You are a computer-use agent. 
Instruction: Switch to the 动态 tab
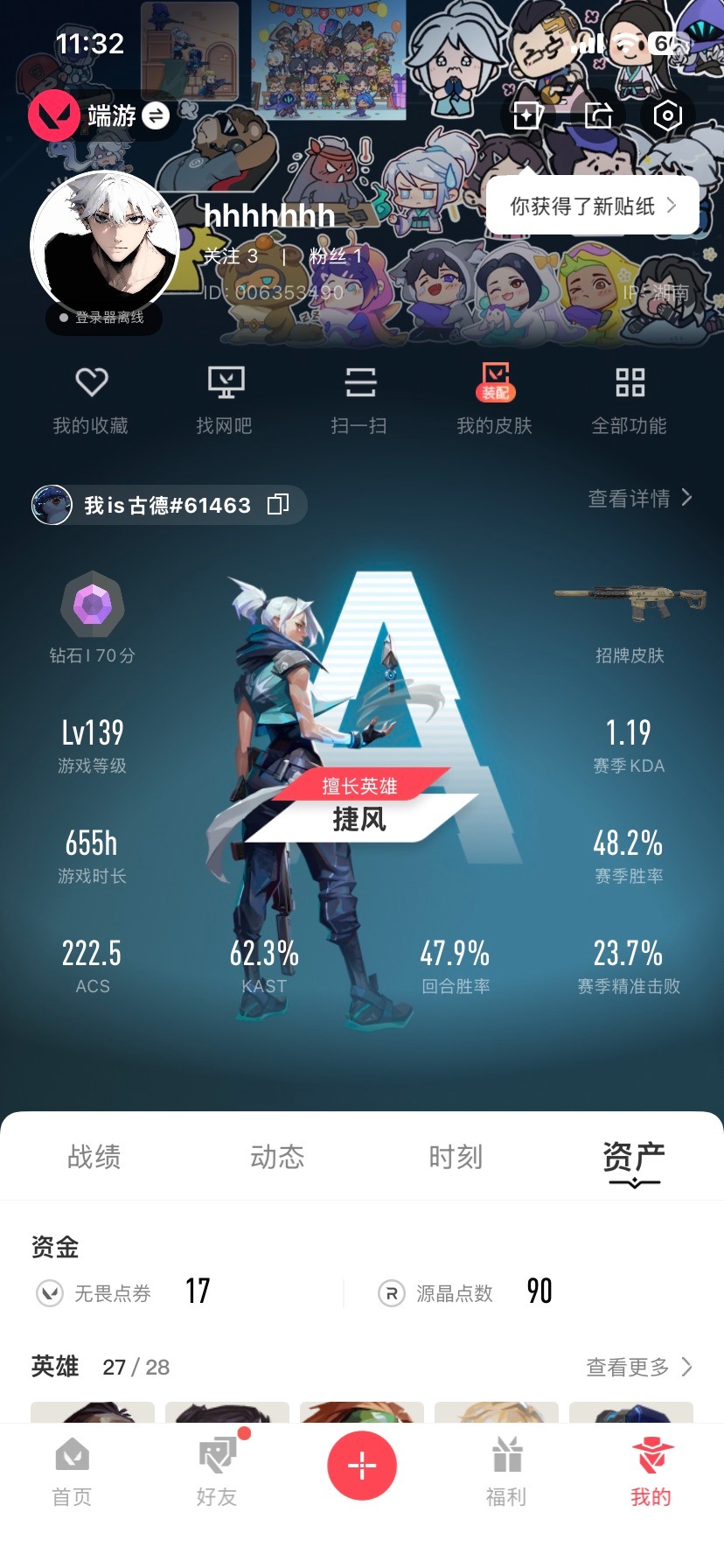coord(276,1157)
